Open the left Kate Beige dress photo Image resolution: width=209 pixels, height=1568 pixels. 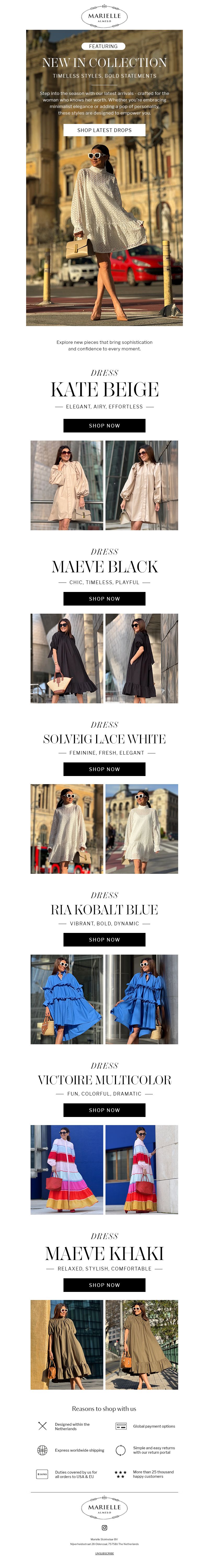coord(67,485)
